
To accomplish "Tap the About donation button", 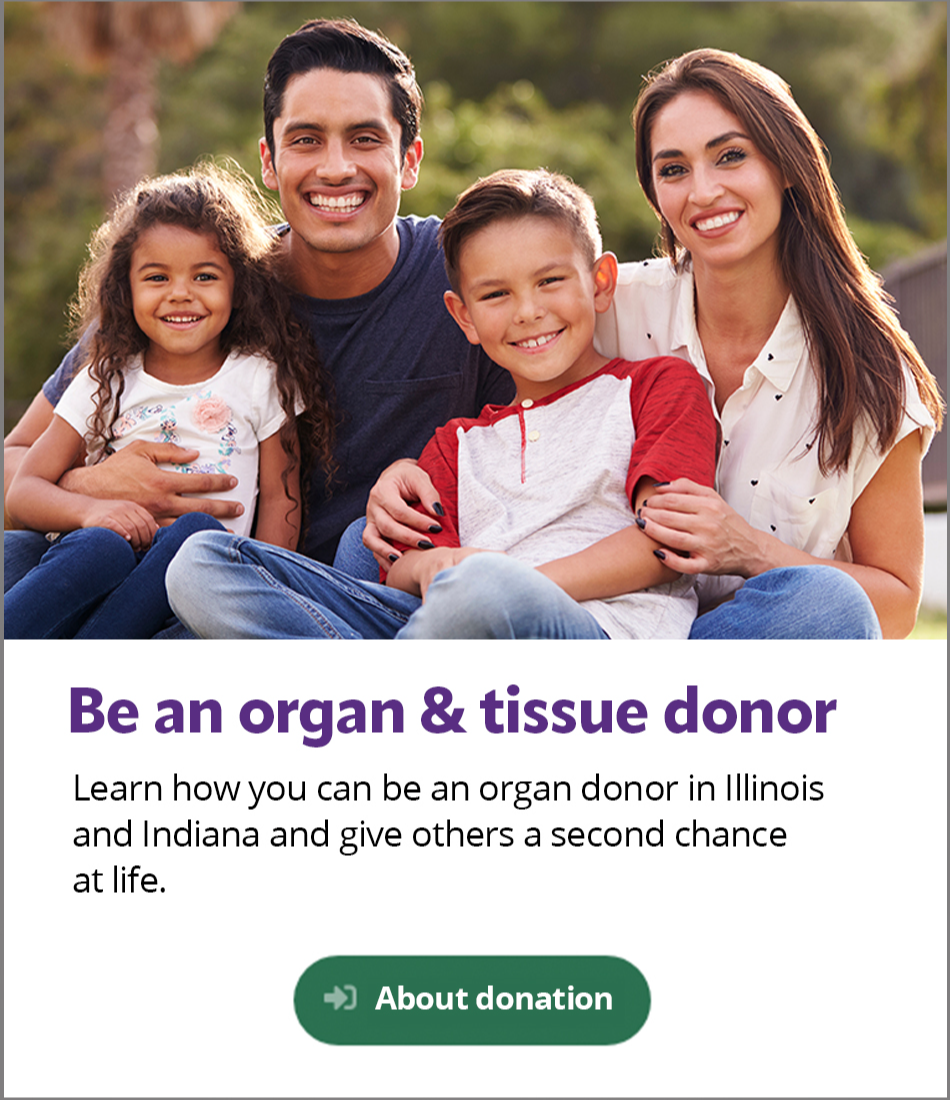I will pyautogui.click(x=472, y=999).
